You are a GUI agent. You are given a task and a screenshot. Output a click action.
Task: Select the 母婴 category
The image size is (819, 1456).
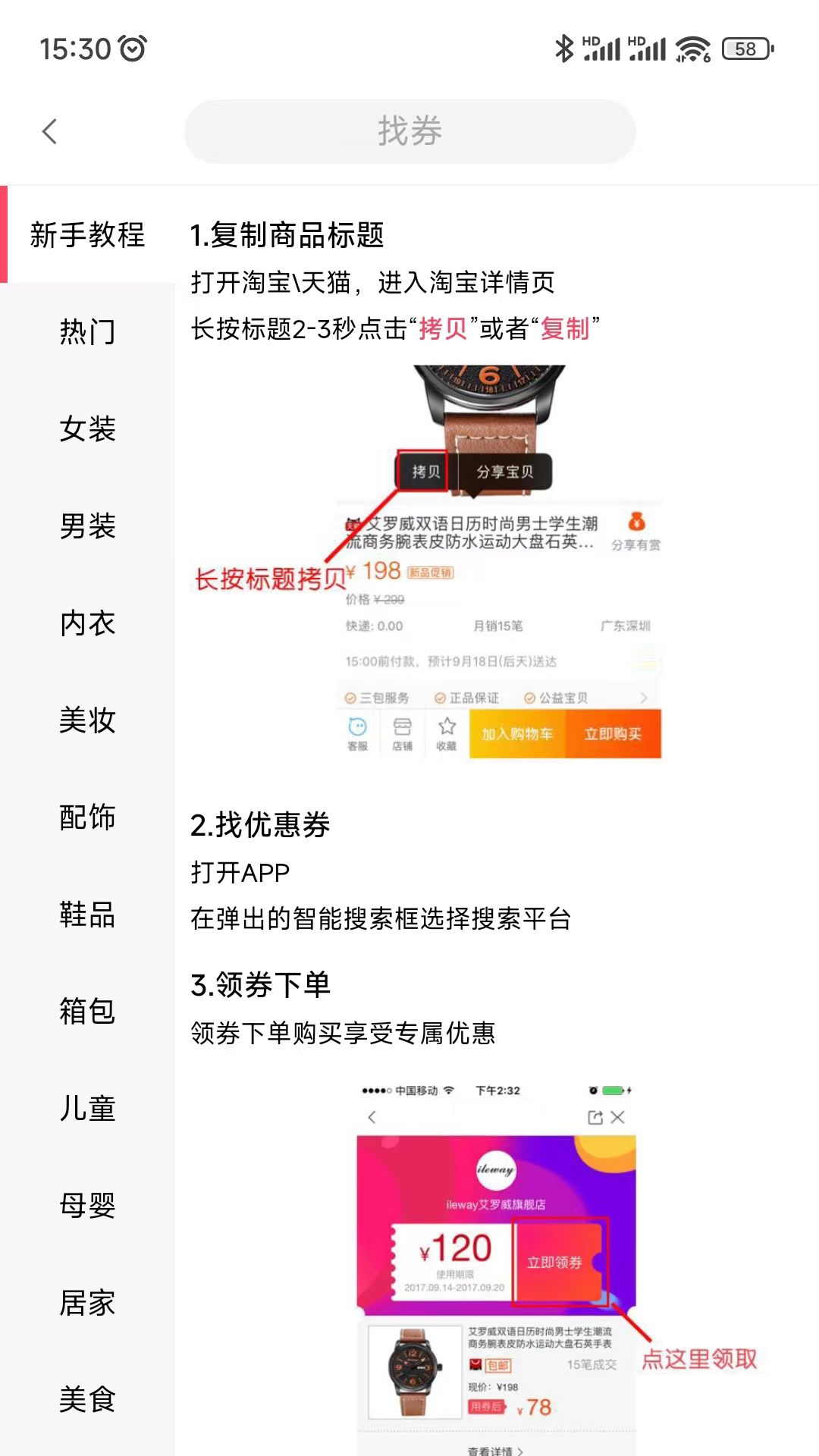click(87, 1205)
